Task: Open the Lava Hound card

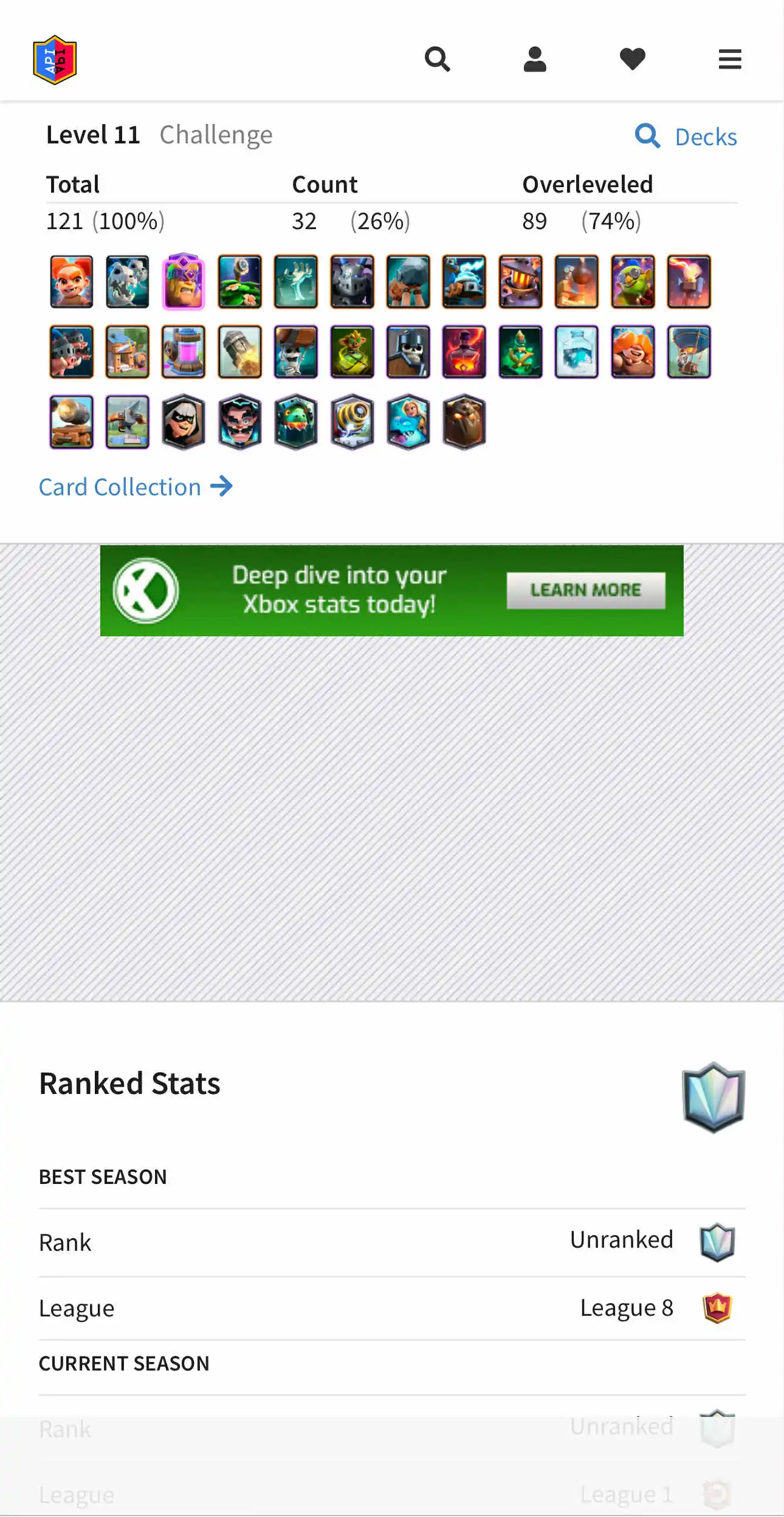Action: click(464, 422)
